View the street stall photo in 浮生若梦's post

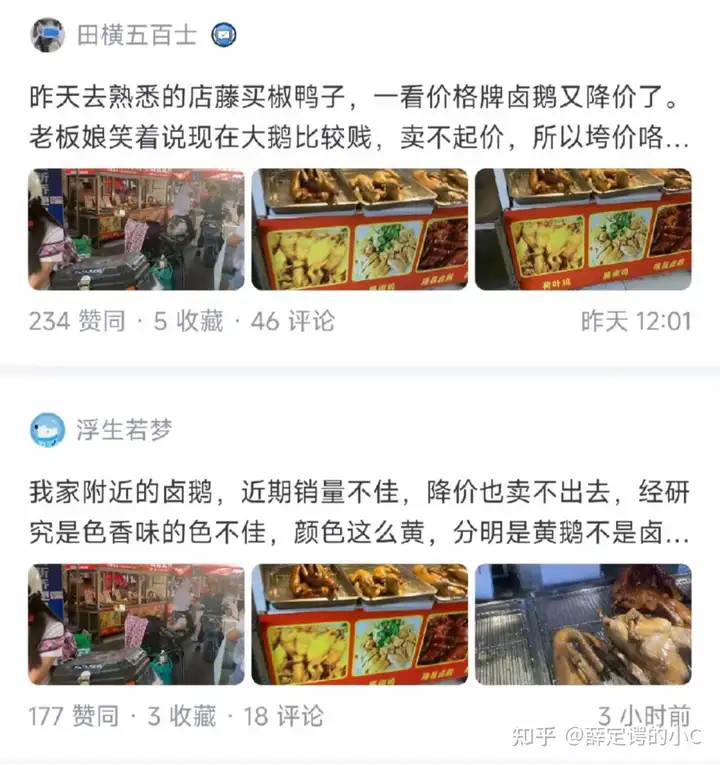[x=136, y=624]
